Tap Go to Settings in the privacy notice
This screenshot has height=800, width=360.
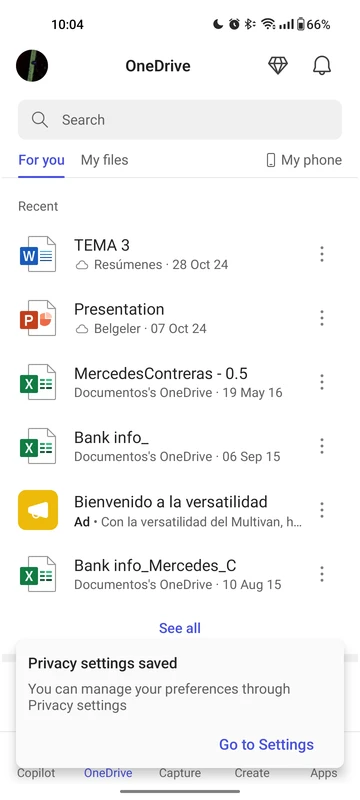[266, 744]
